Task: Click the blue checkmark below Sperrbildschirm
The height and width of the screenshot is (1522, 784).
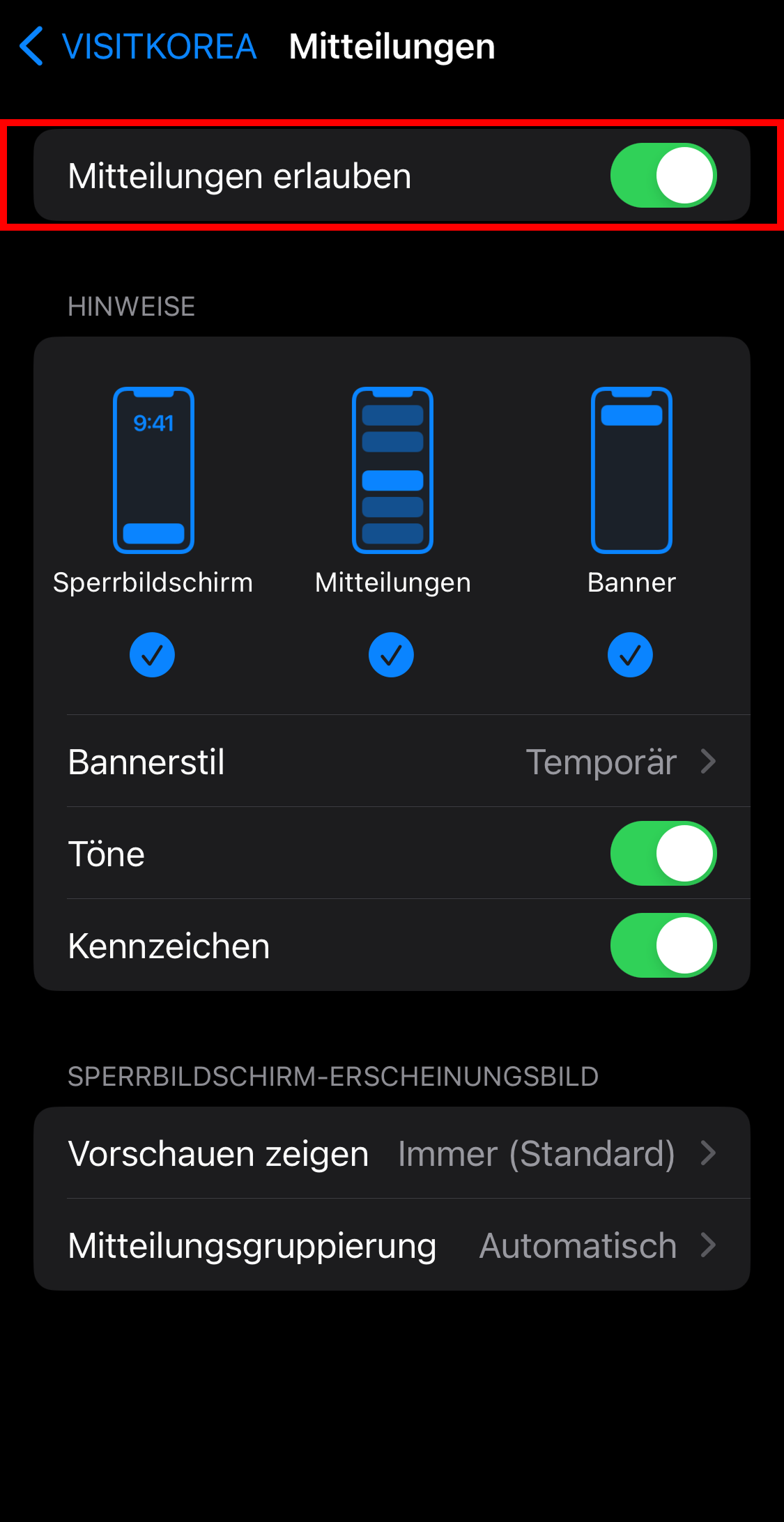Action: tap(153, 654)
